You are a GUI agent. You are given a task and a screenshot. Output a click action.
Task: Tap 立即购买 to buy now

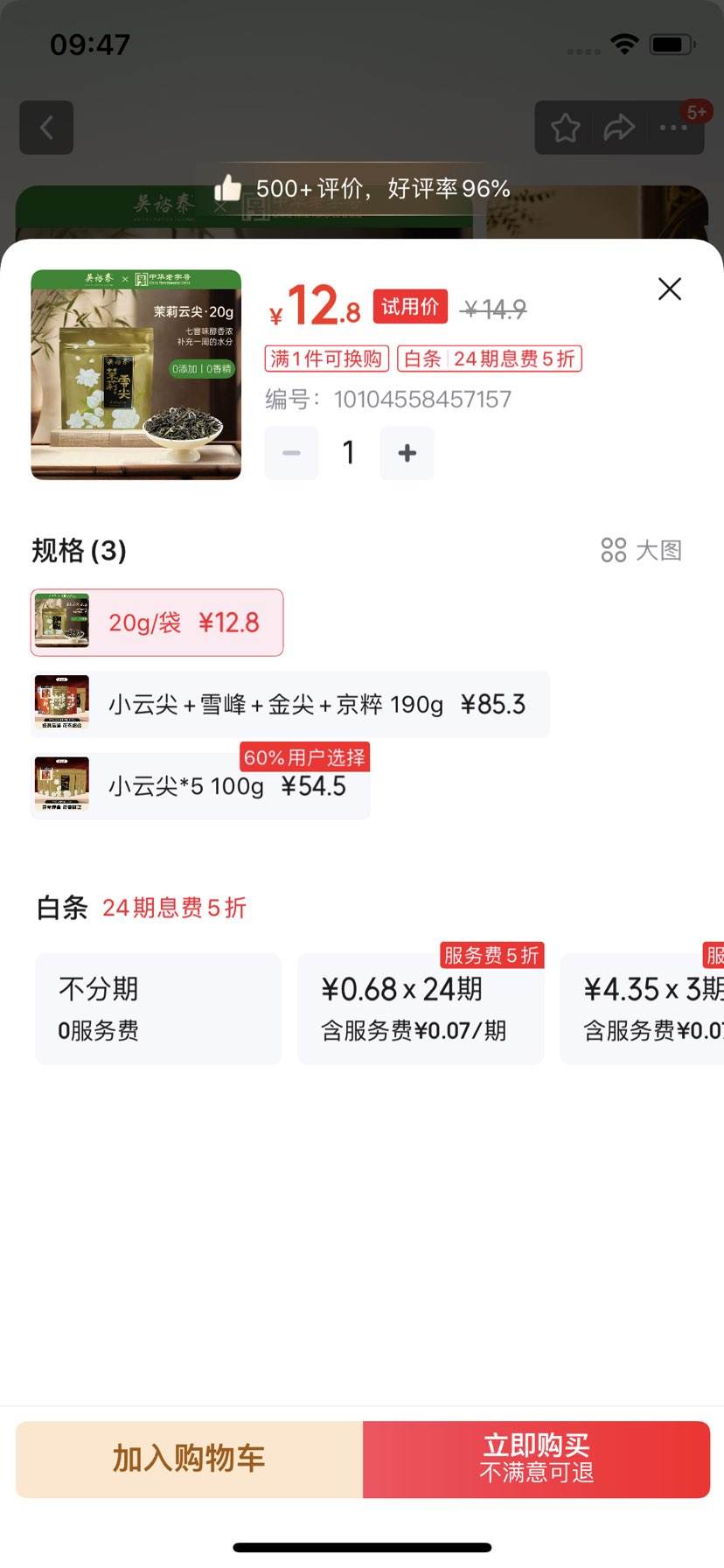click(535, 1459)
